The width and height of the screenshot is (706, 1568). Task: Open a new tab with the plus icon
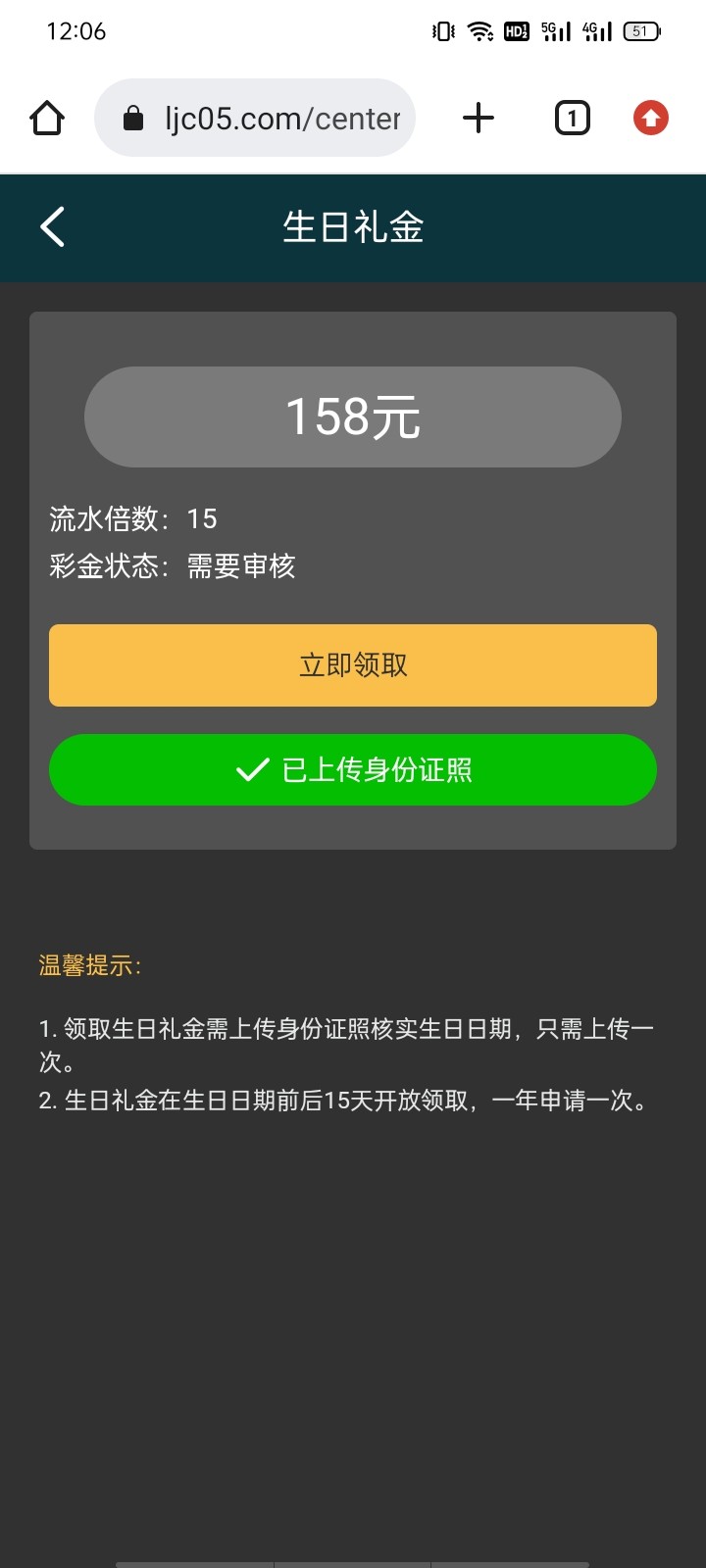tap(478, 118)
